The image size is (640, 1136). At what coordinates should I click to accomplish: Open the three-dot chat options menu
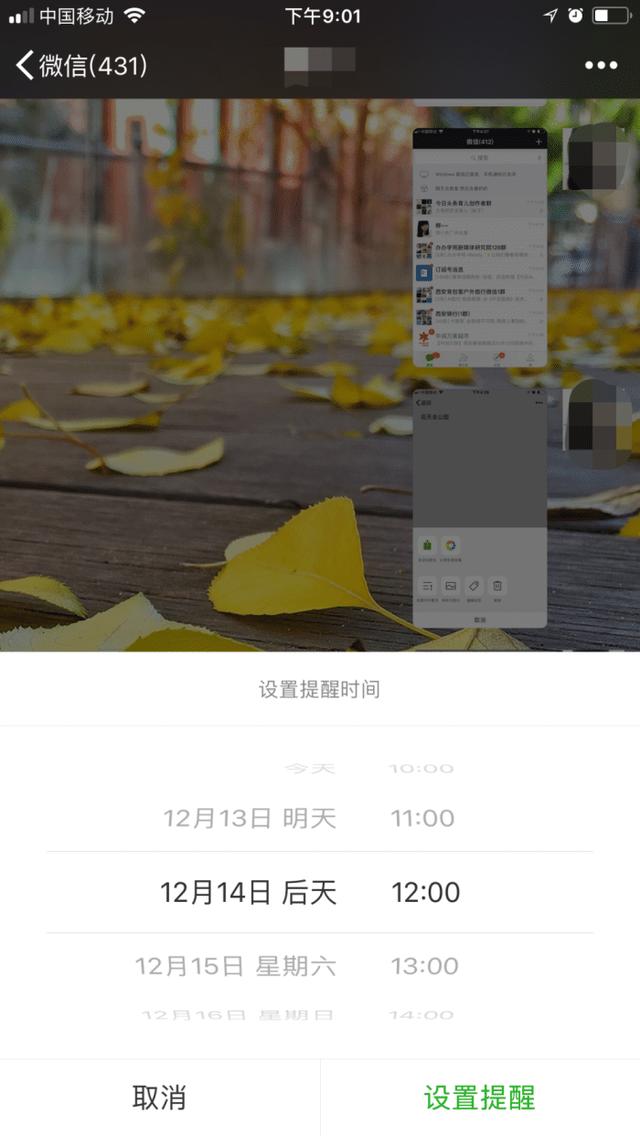pyautogui.click(x=600, y=66)
